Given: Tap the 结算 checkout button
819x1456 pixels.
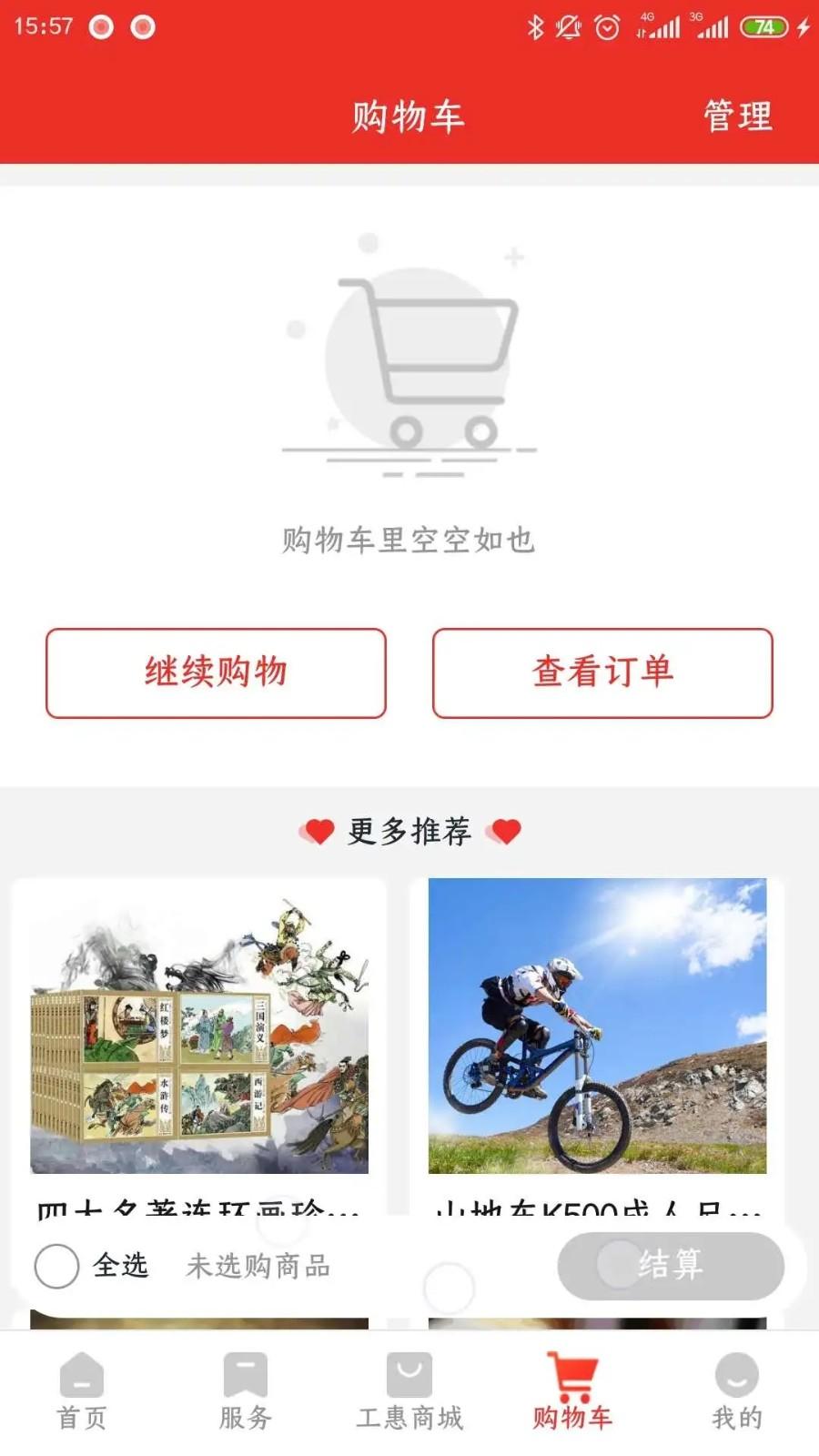Looking at the screenshot, I should point(671,1265).
